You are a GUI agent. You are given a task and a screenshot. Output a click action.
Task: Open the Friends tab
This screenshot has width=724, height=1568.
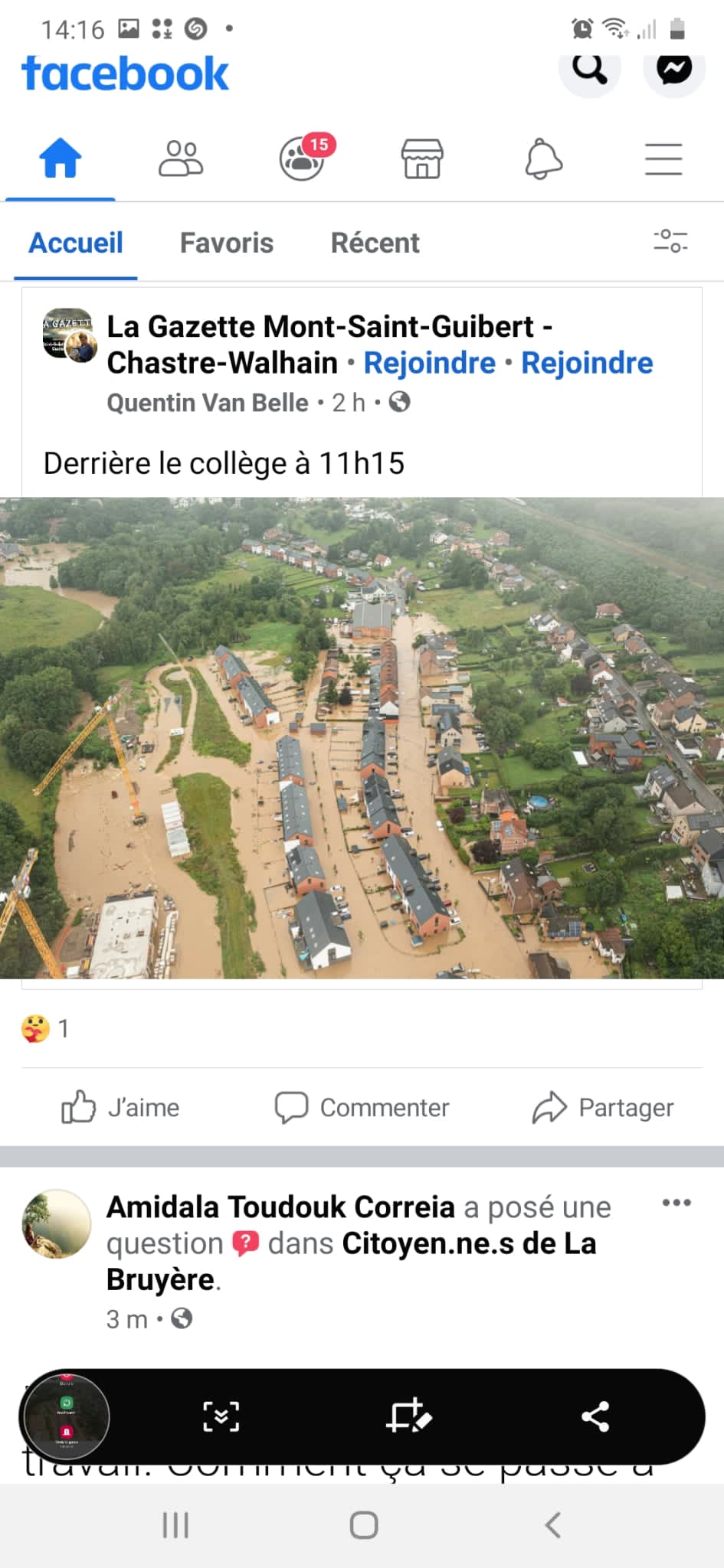tap(181, 159)
